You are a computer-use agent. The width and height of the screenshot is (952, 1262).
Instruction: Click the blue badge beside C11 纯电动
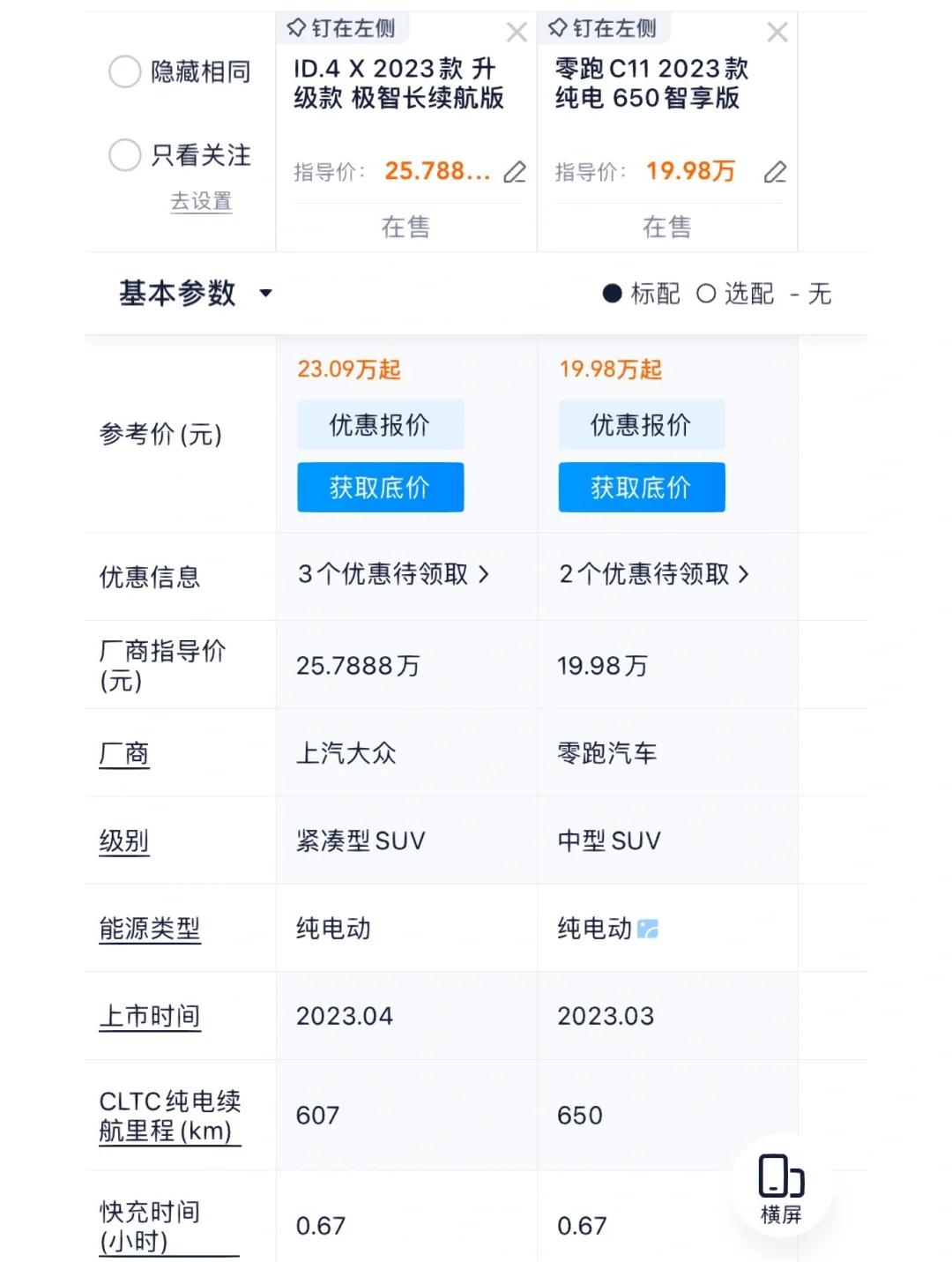point(650,928)
